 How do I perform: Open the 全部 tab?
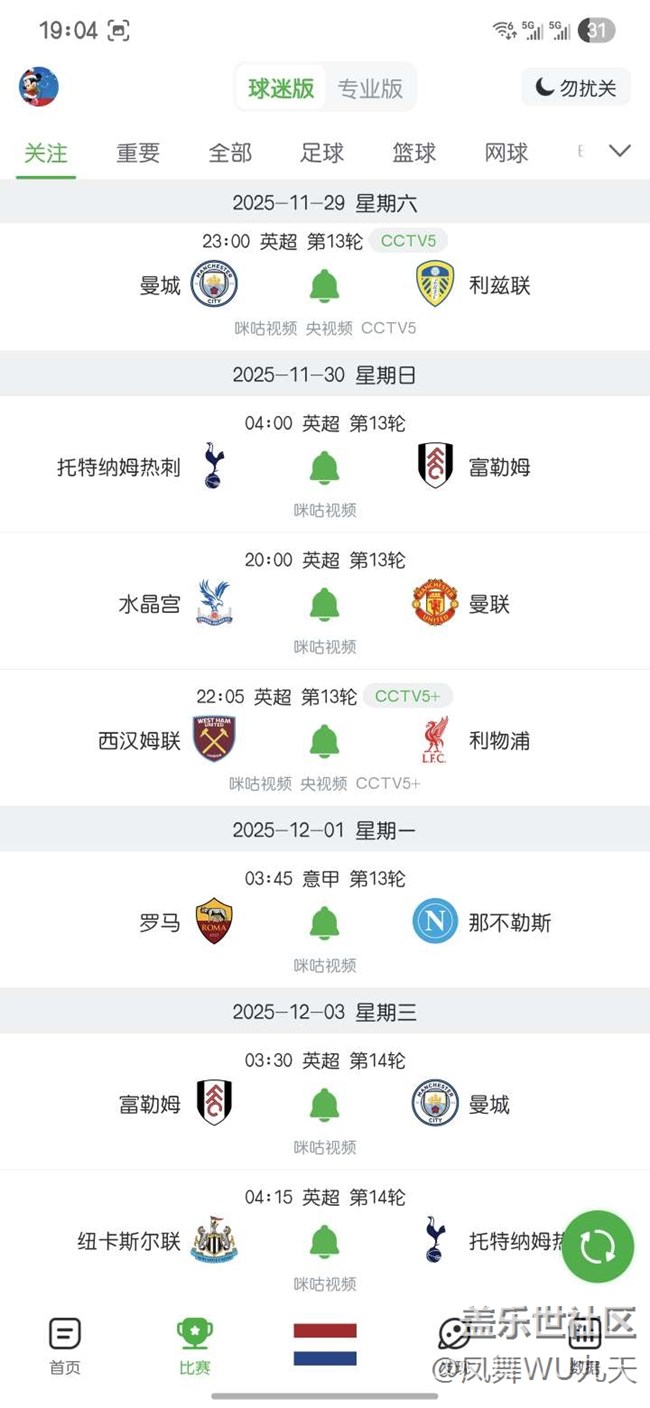click(x=230, y=153)
